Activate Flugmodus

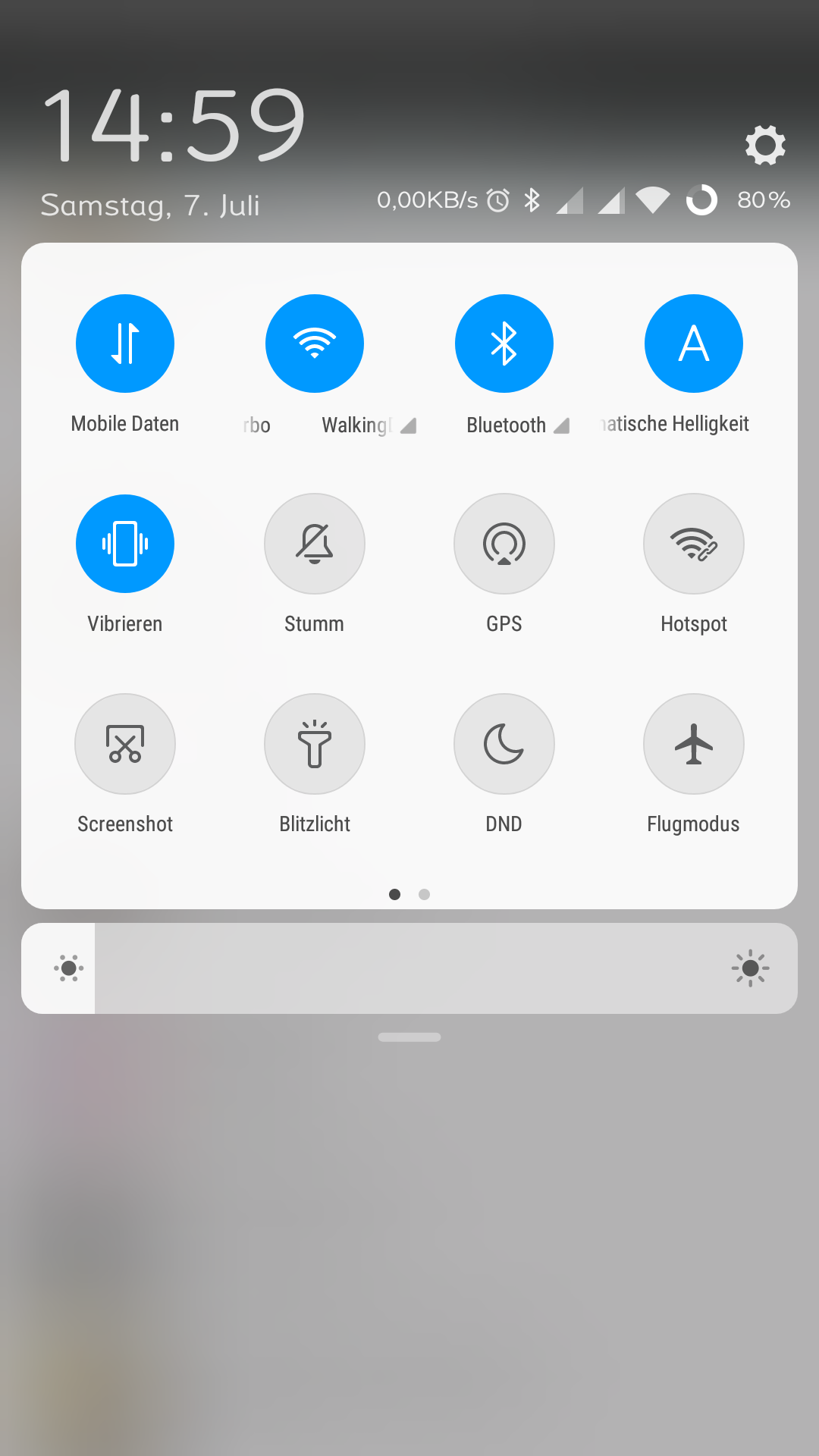[694, 744]
